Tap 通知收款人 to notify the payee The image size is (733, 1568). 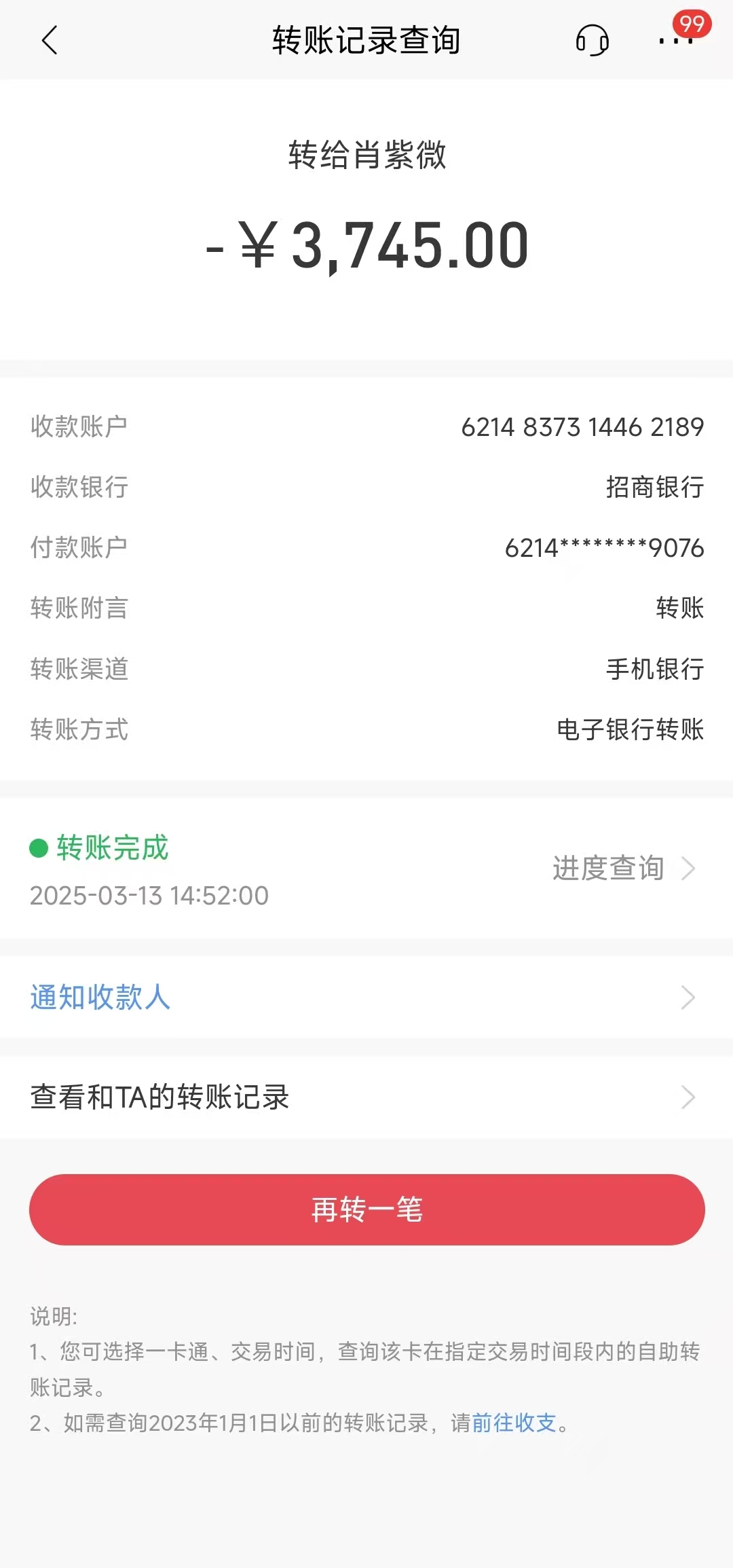pos(366,997)
